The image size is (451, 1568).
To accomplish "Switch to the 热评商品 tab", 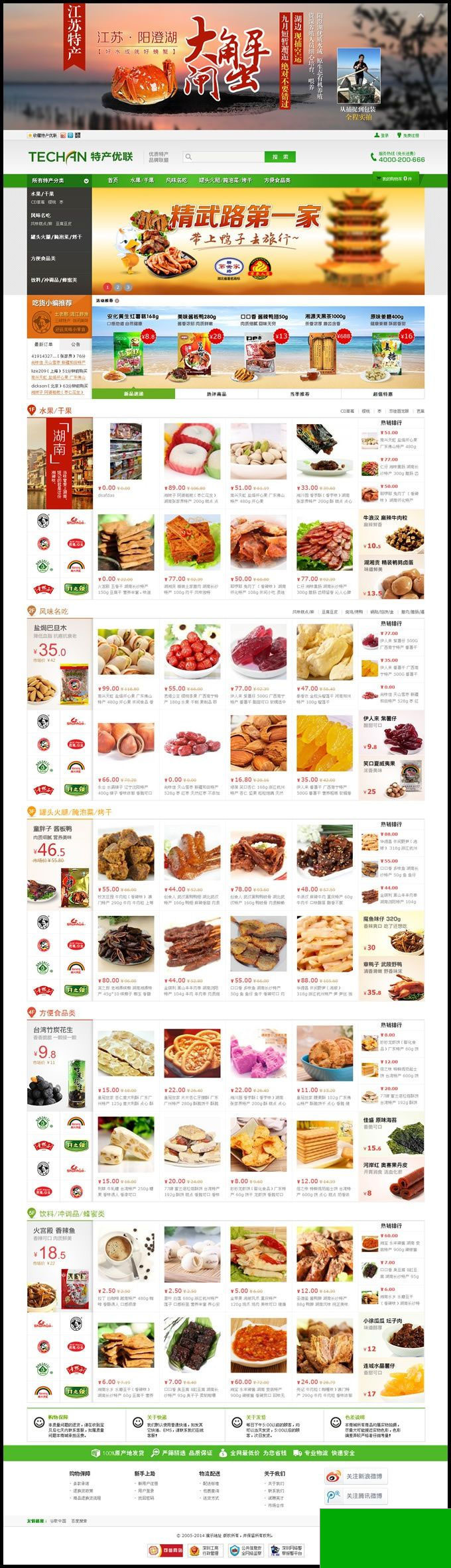I will click(216, 394).
